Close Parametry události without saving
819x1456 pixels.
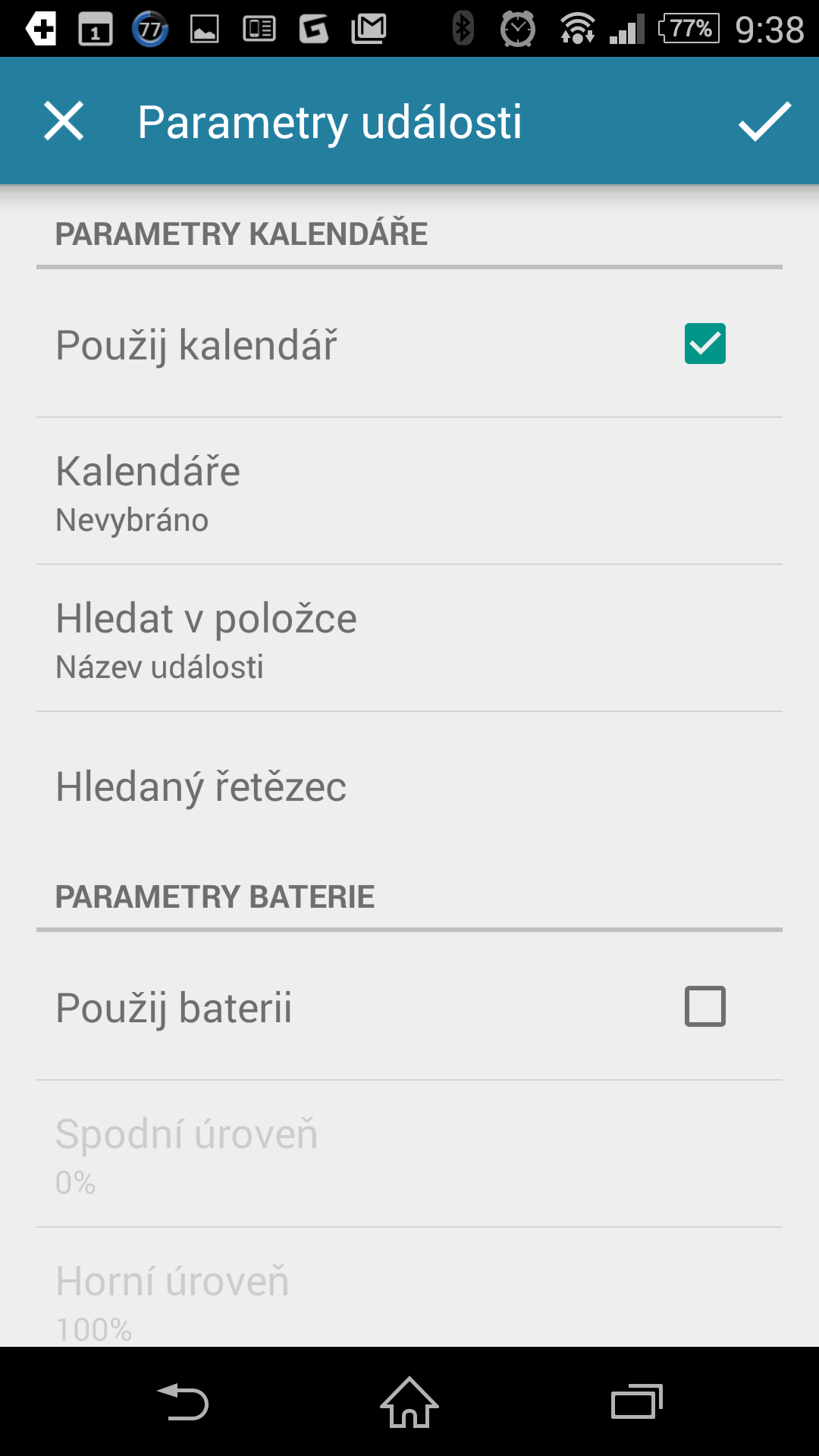[64, 121]
